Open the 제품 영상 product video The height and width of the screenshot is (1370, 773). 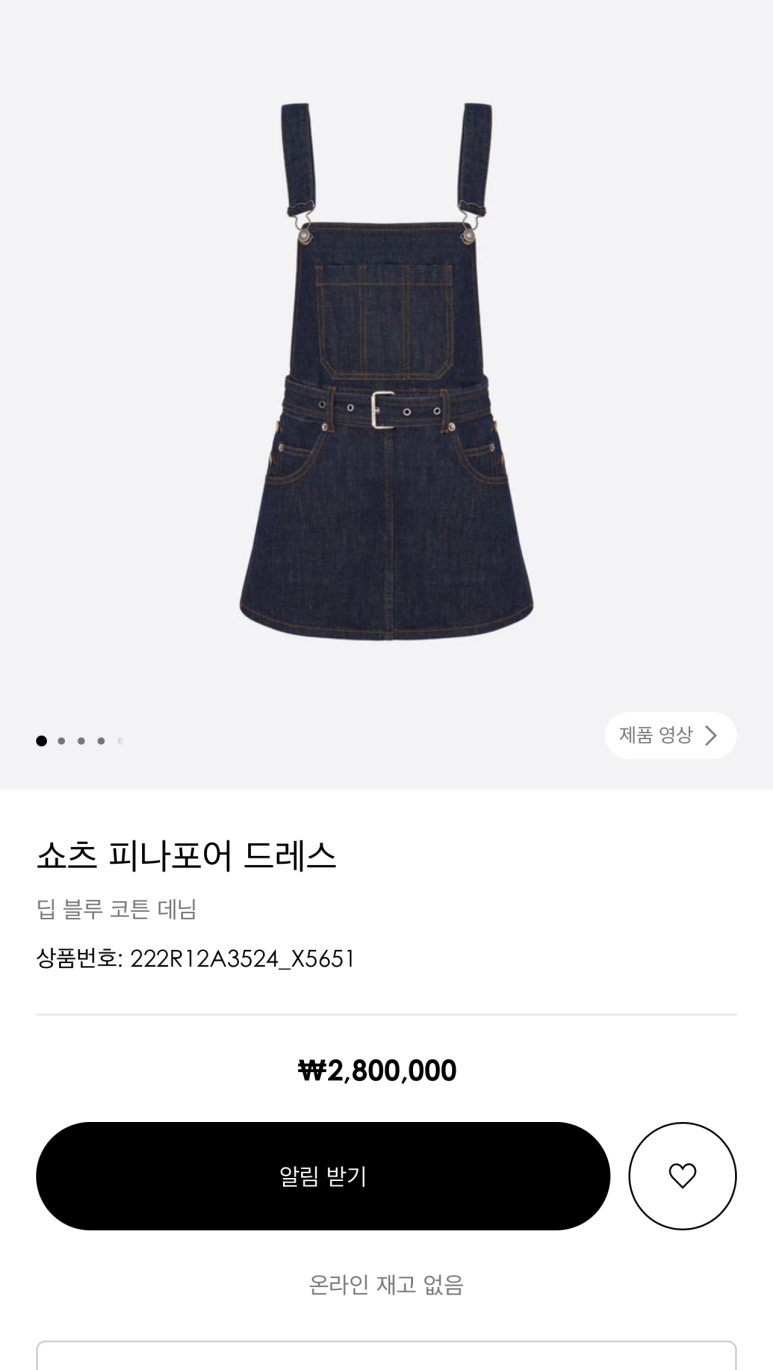pyautogui.click(x=670, y=736)
